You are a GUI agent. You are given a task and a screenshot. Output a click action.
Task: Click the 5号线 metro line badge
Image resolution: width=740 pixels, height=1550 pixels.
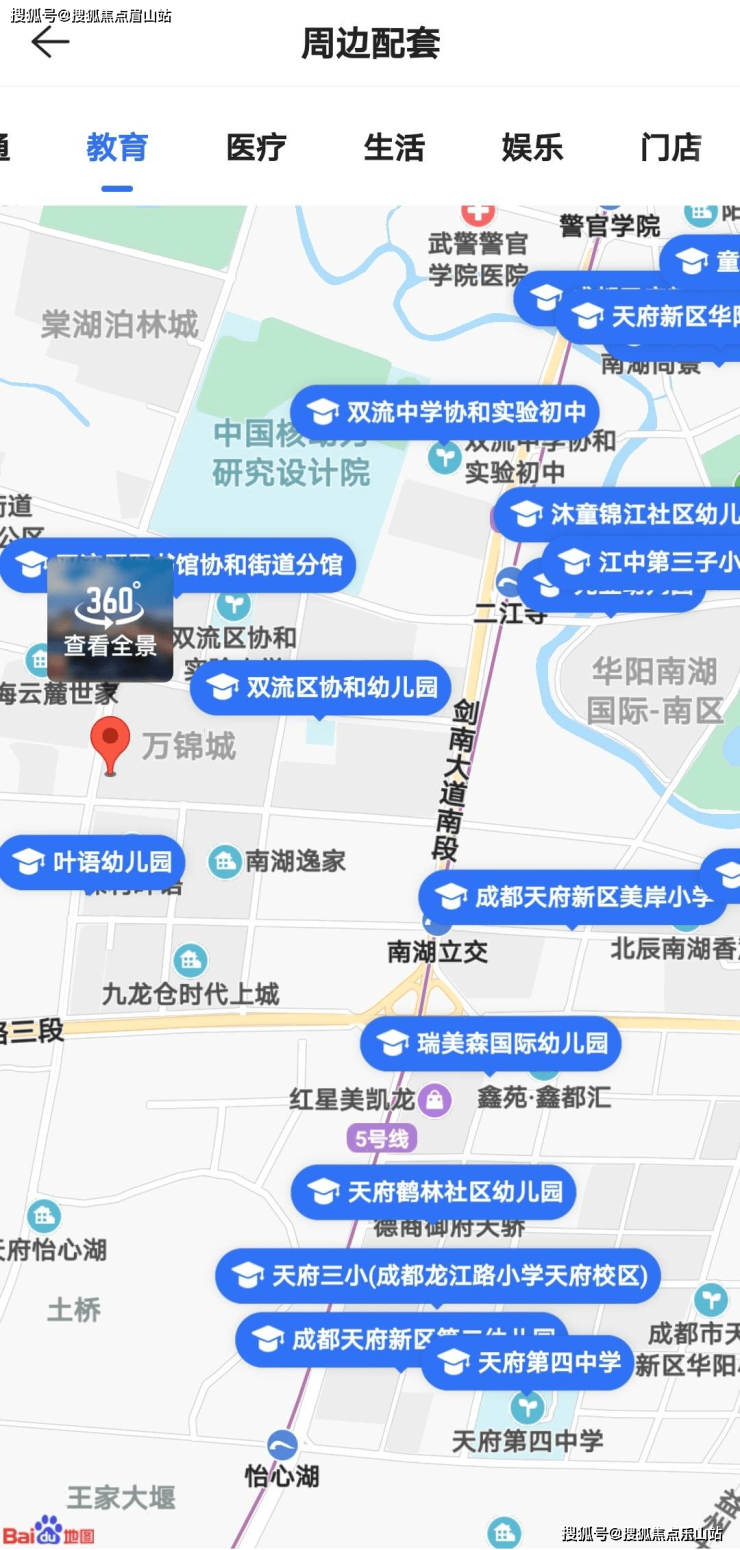(x=383, y=1137)
